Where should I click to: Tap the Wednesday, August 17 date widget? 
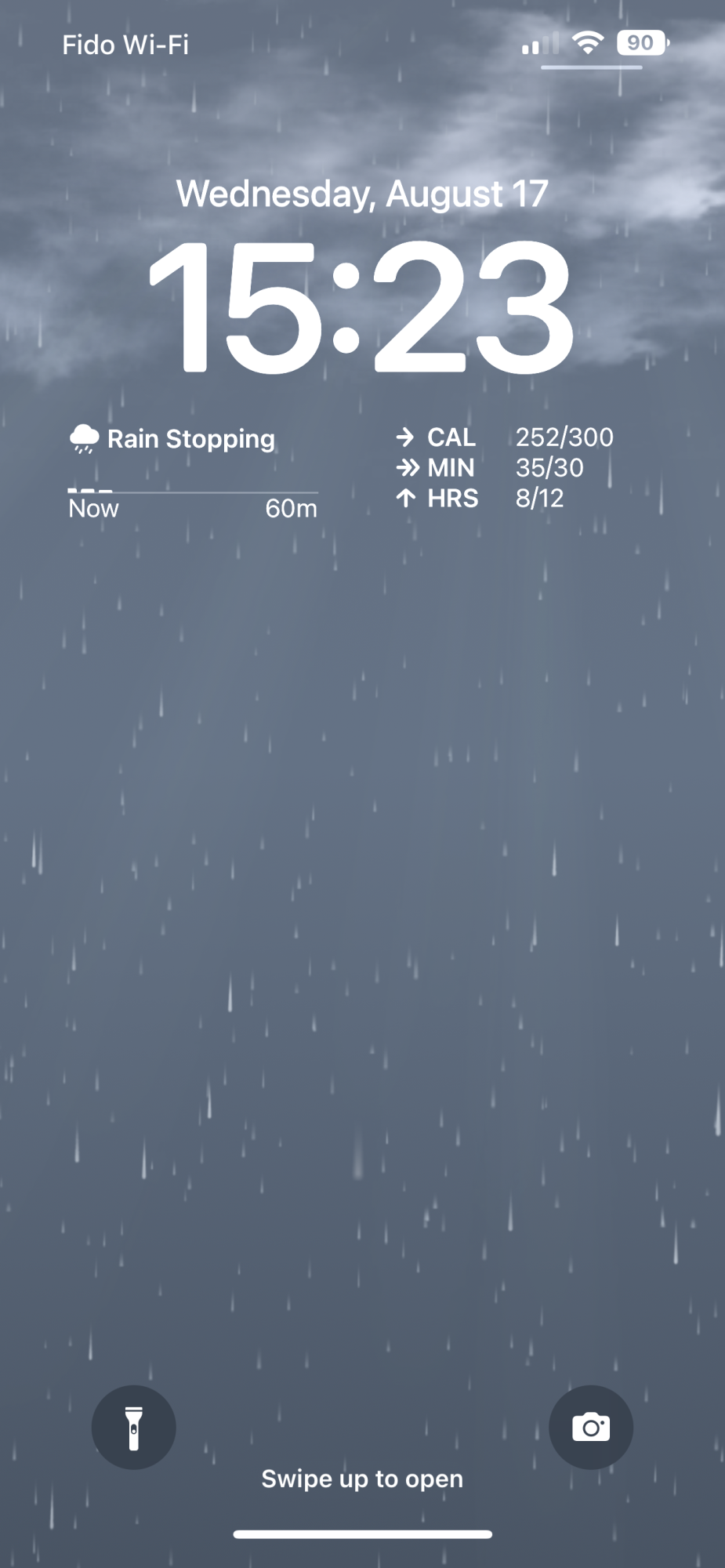click(x=362, y=194)
